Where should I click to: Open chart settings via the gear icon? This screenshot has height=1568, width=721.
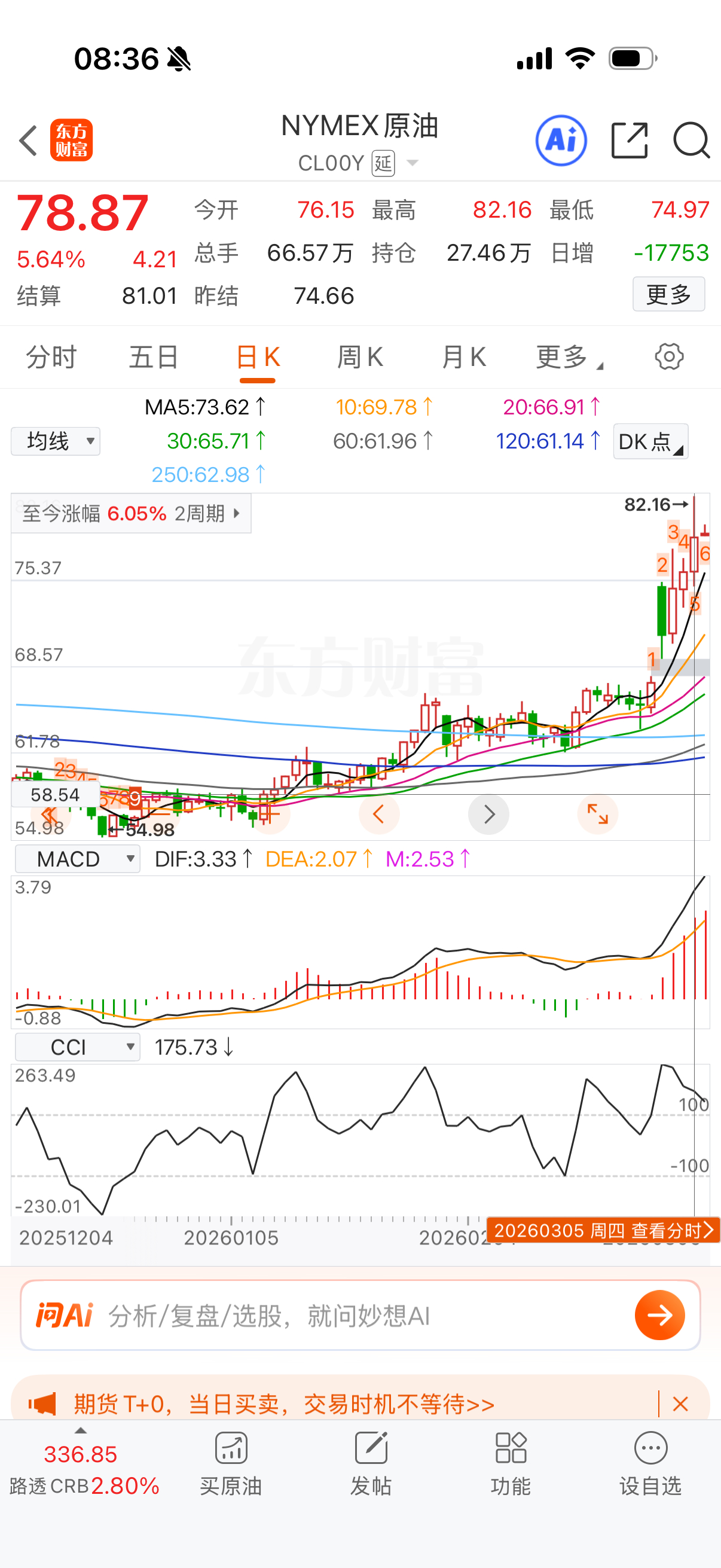tap(668, 357)
